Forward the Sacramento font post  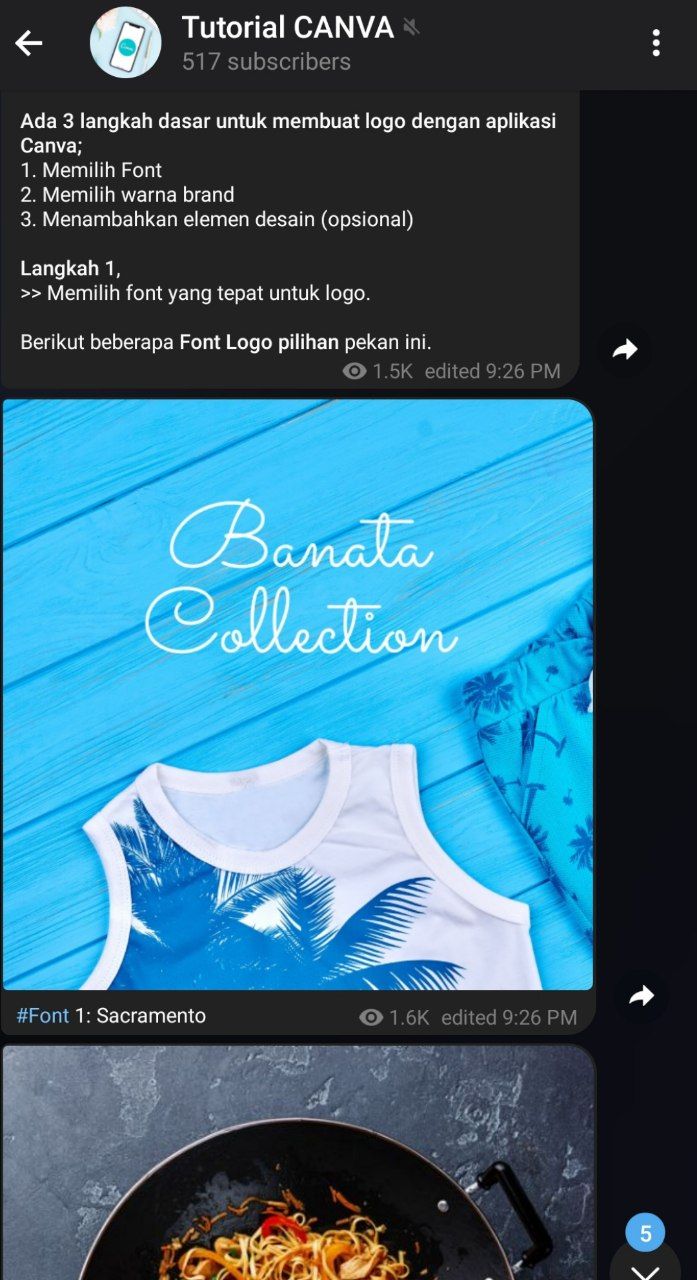(x=641, y=995)
